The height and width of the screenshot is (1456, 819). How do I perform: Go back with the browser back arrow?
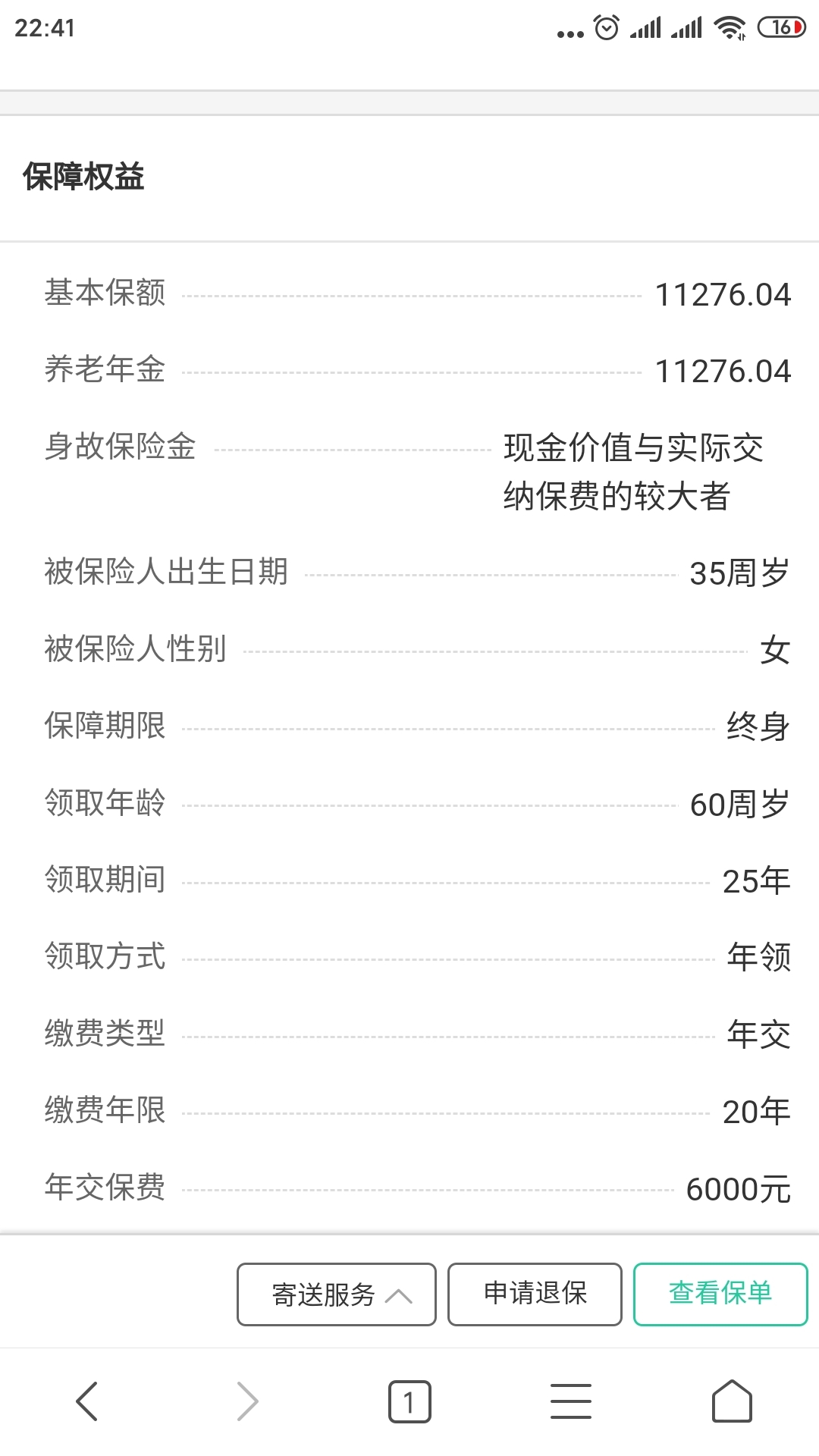tap(87, 1401)
